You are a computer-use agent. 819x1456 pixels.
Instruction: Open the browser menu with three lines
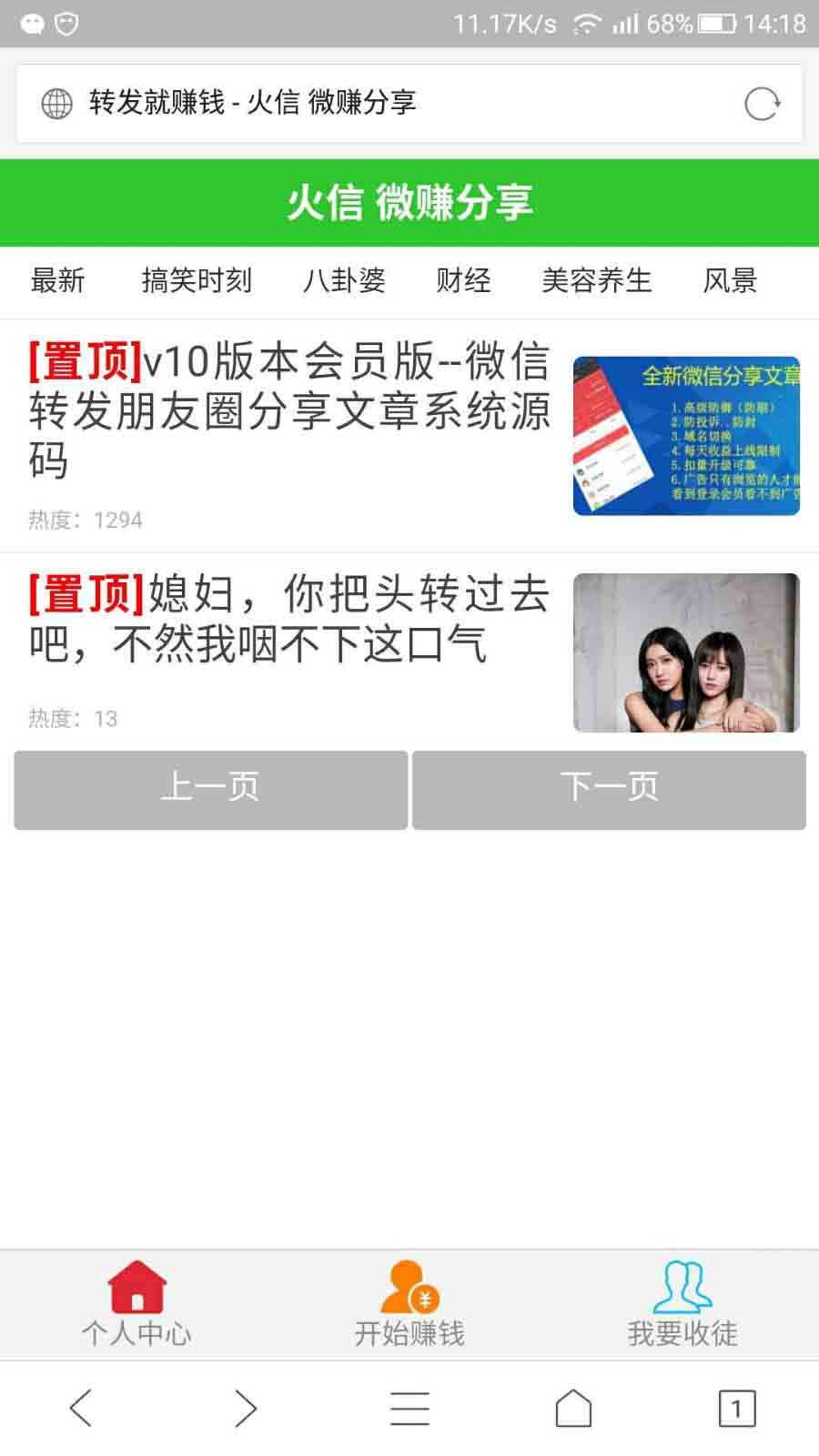coord(409,1408)
